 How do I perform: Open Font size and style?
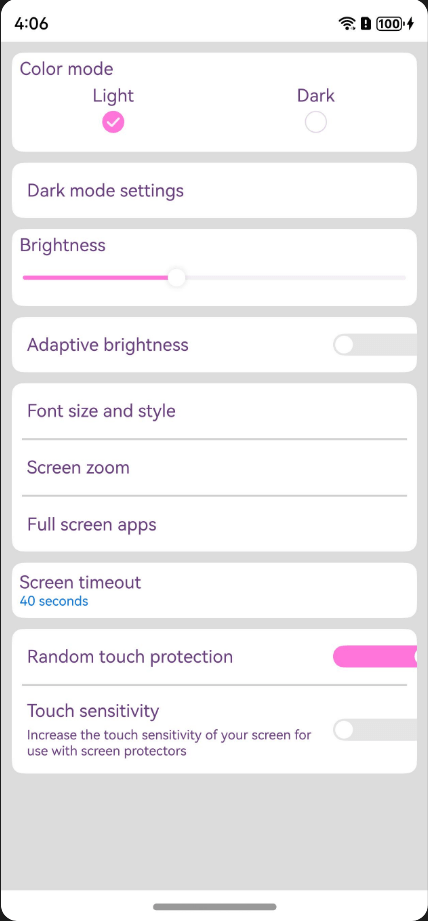click(x=214, y=411)
